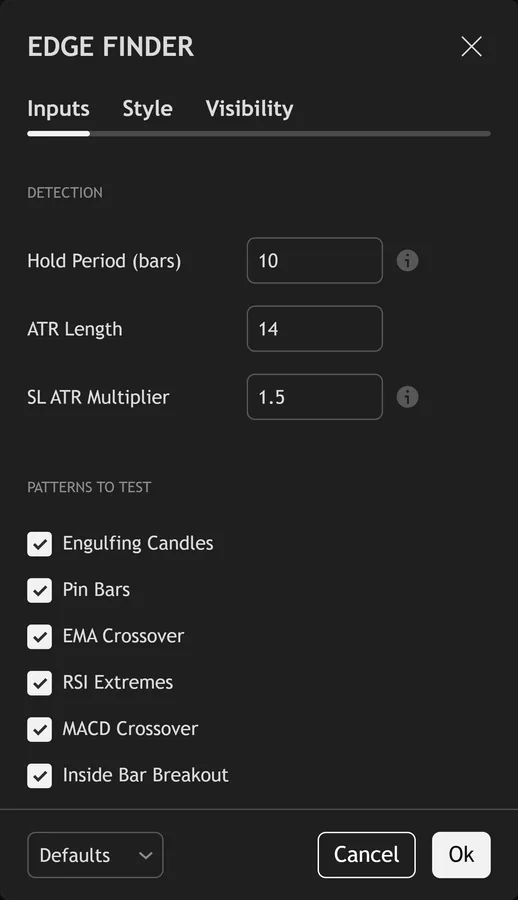Image resolution: width=518 pixels, height=900 pixels.
Task: Switch to the Style tab
Action: click(148, 108)
